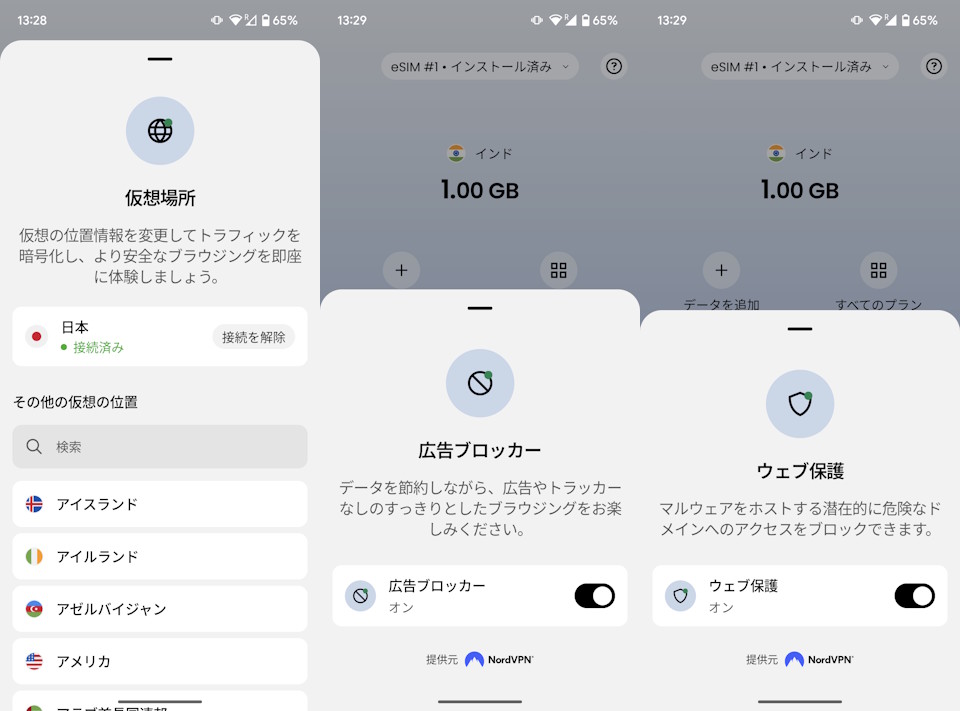Viewport: 960px width, 711px height.
Task: Open すべてのプラン grid button
Action: pyautogui.click(x=878, y=270)
